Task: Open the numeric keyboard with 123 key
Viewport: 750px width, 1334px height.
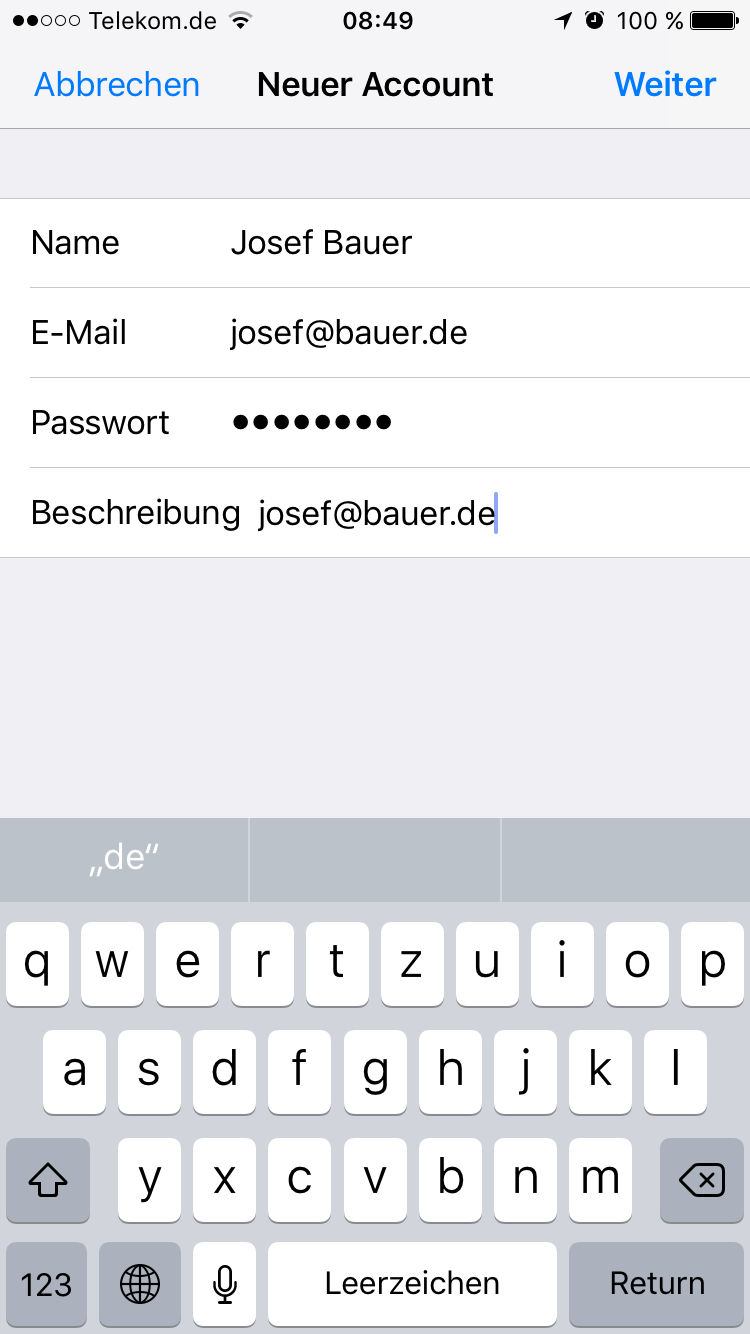Action: [46, 1283]
